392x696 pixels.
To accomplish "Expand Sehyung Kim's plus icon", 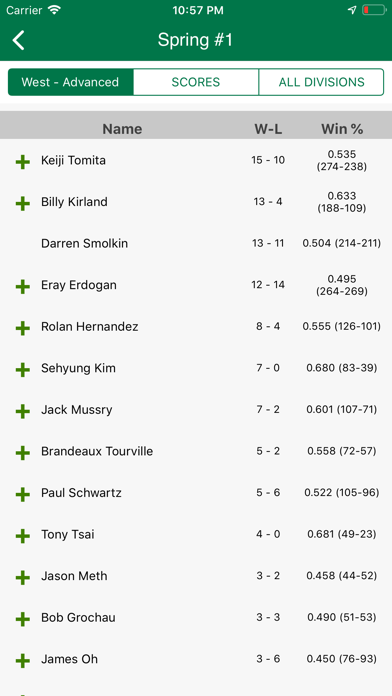I will pyautogui.click(x=23, y=370).
